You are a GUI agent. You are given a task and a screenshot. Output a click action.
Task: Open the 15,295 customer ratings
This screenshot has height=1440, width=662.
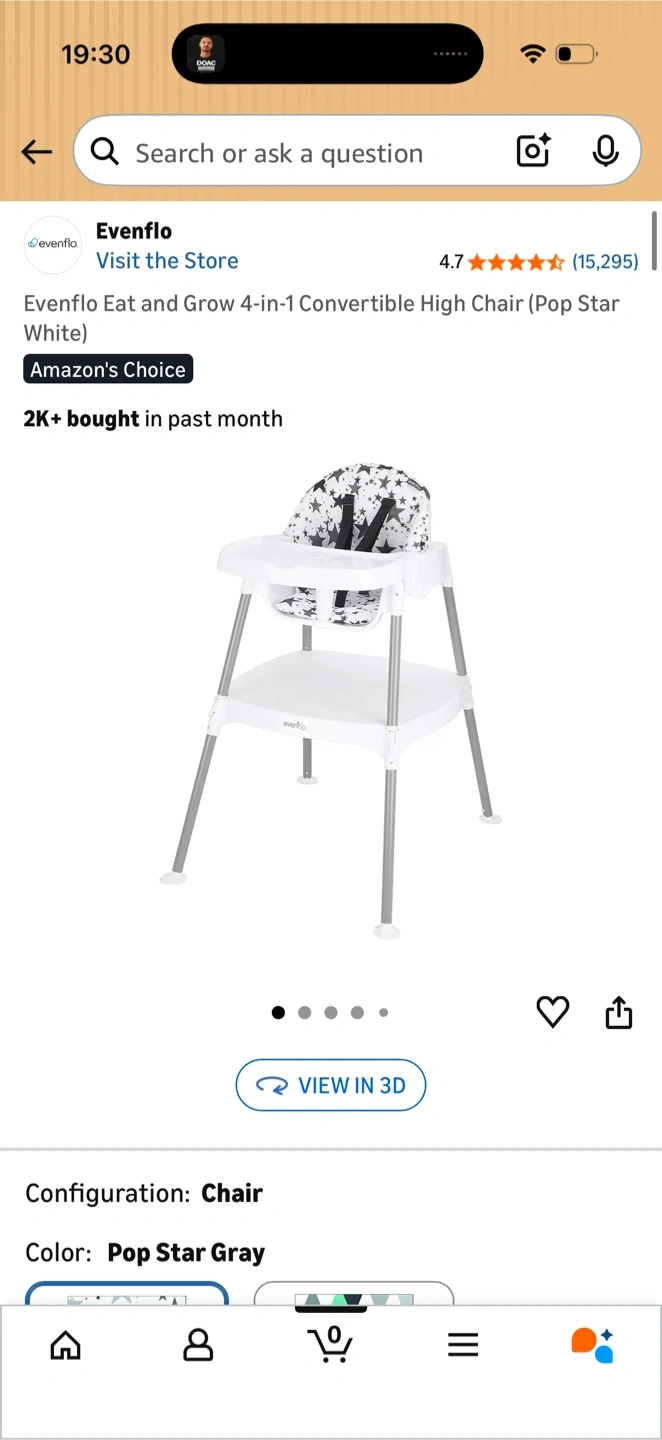coord(604,262)
